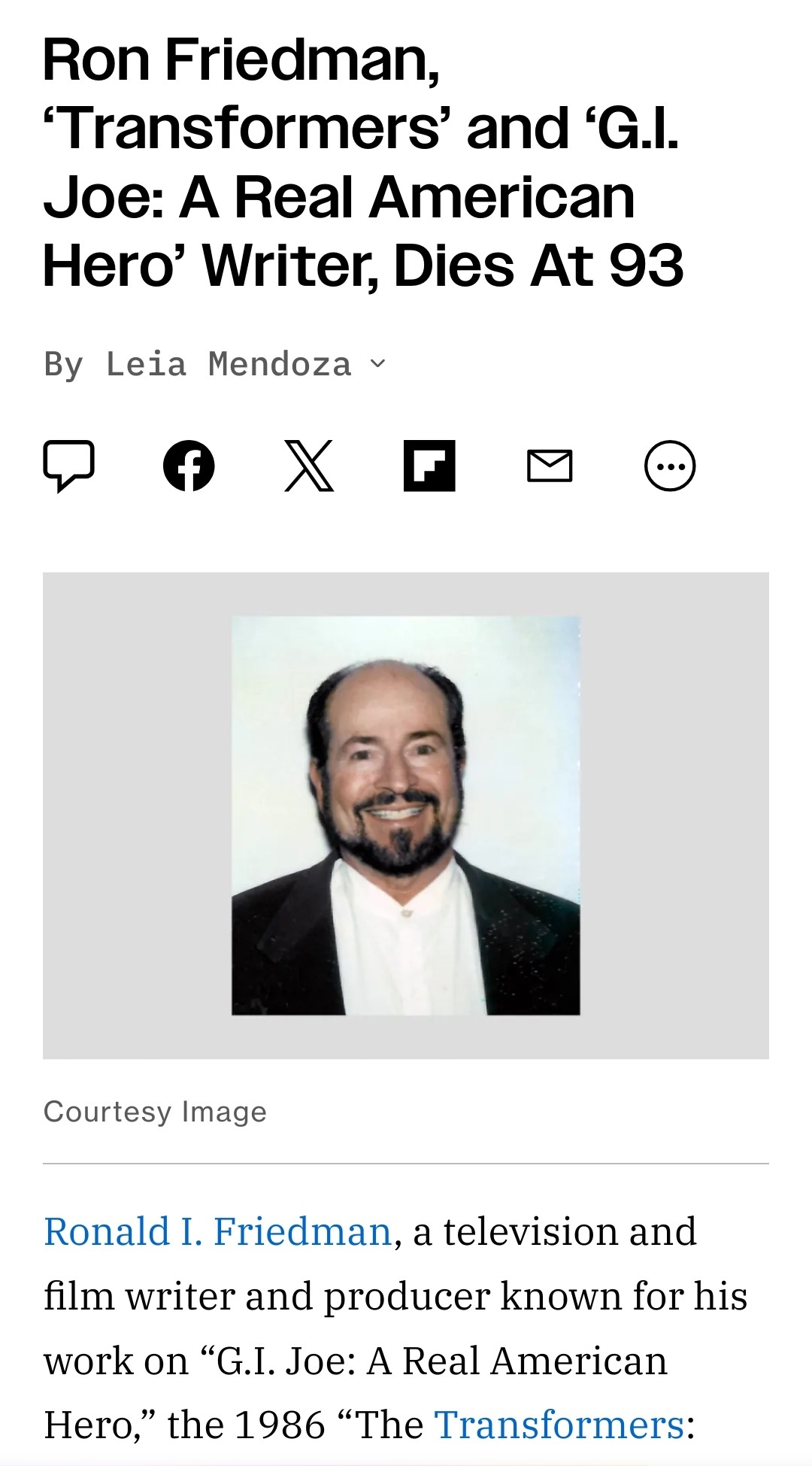Open the Ronald I. Friedman link
This screenshot has height=1466, width=812.
click(x=217, y=1232)
